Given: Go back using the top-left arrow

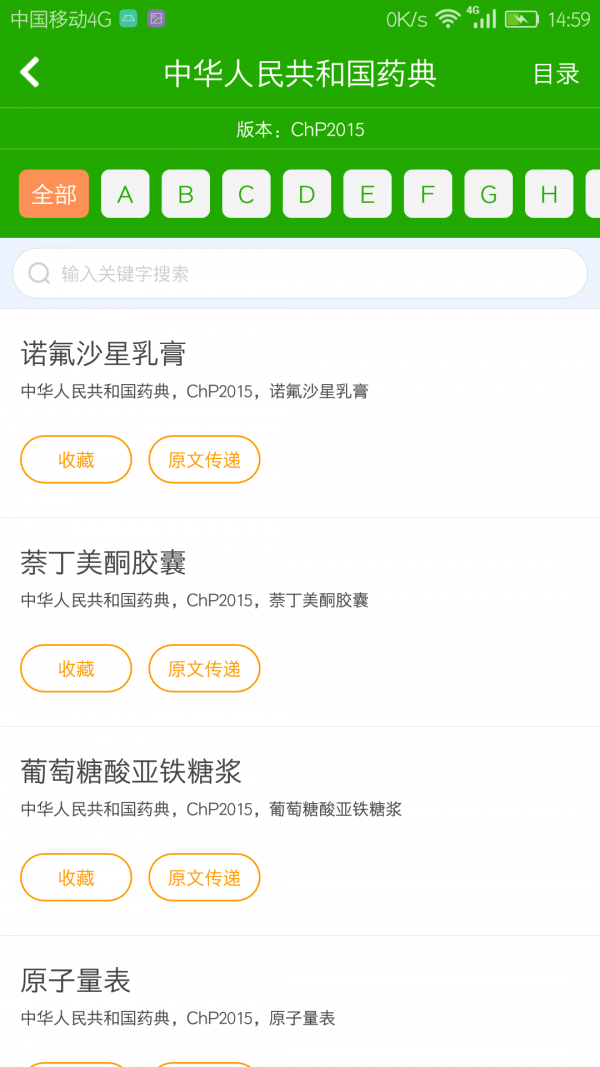Looking at the screenshot, I should (30, 73).
